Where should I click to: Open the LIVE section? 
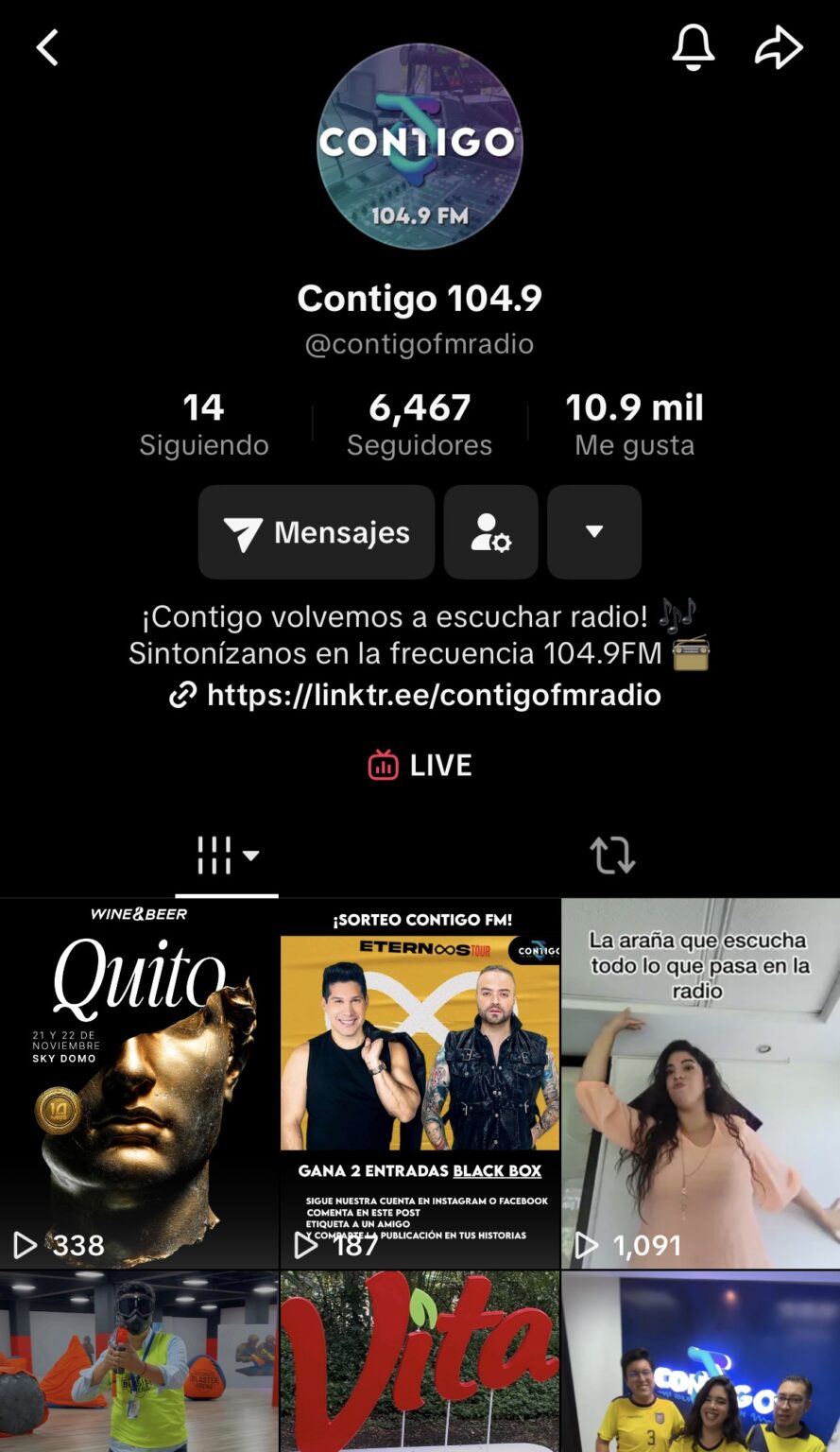point(420,765)
